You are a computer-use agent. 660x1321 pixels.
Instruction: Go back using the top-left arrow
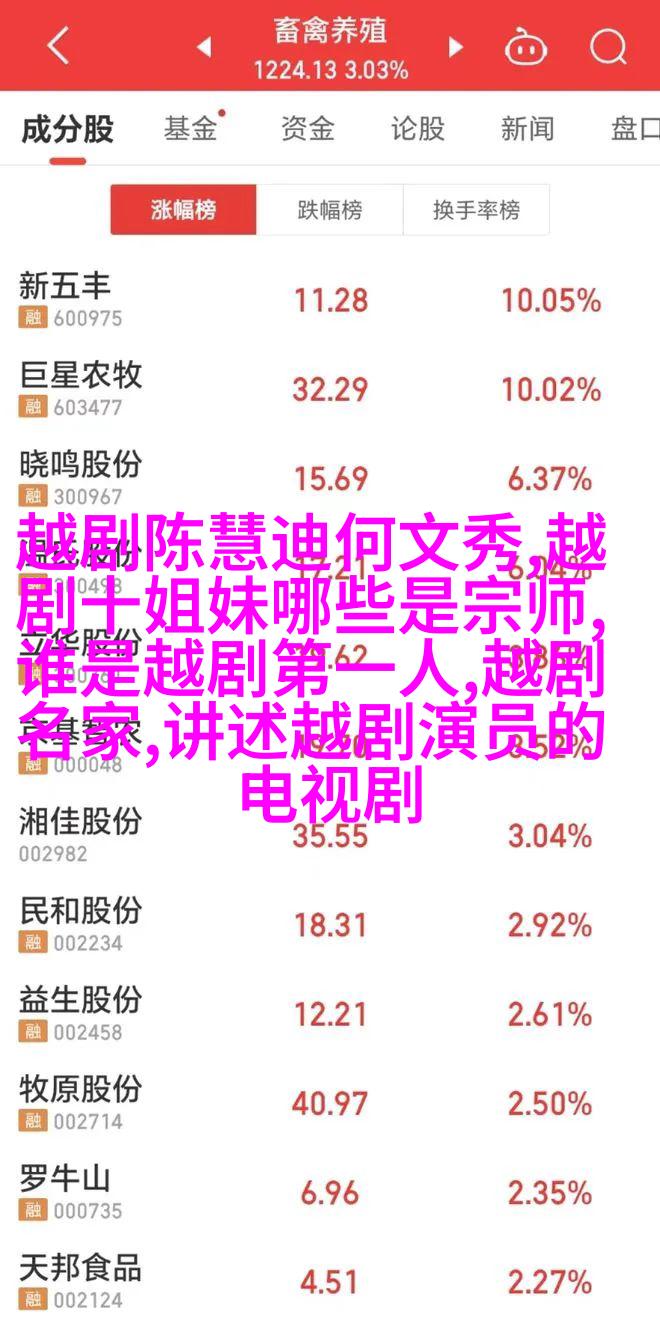(59, 46)
